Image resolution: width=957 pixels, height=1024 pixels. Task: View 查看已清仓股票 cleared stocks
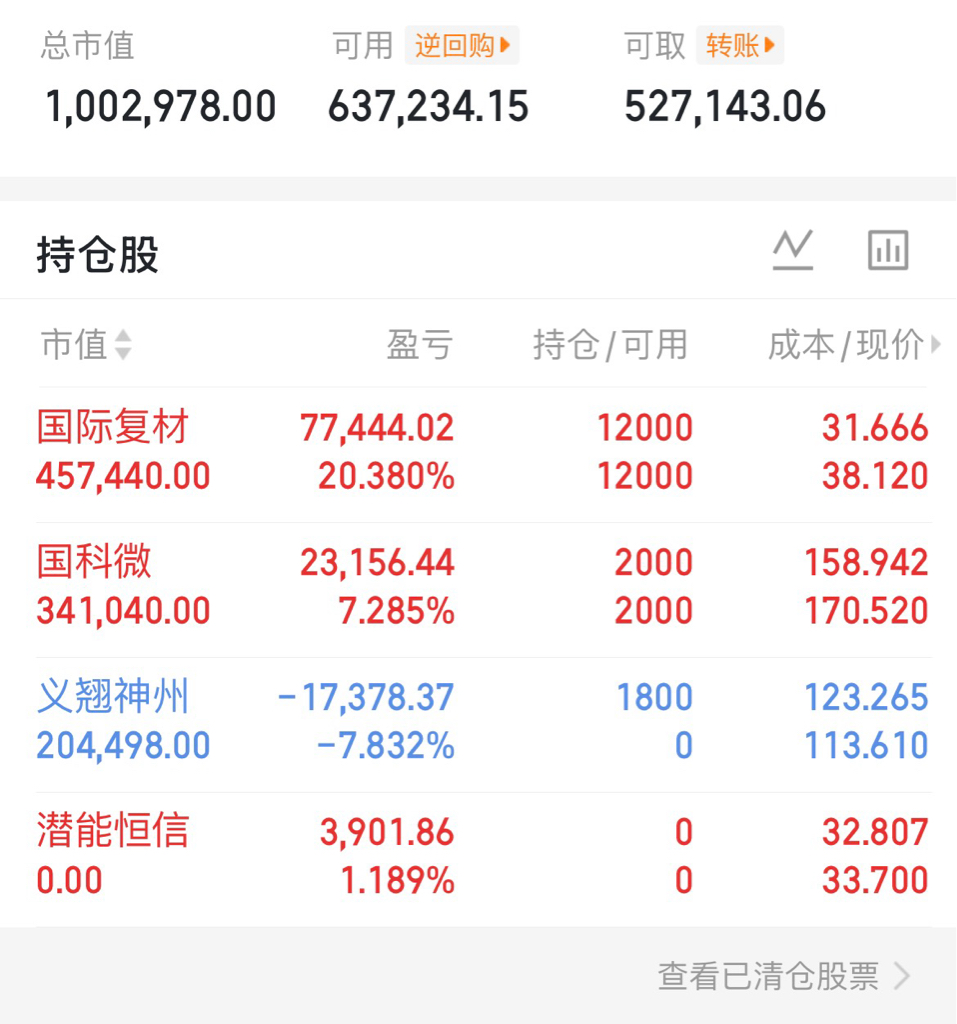click(783, 976)
